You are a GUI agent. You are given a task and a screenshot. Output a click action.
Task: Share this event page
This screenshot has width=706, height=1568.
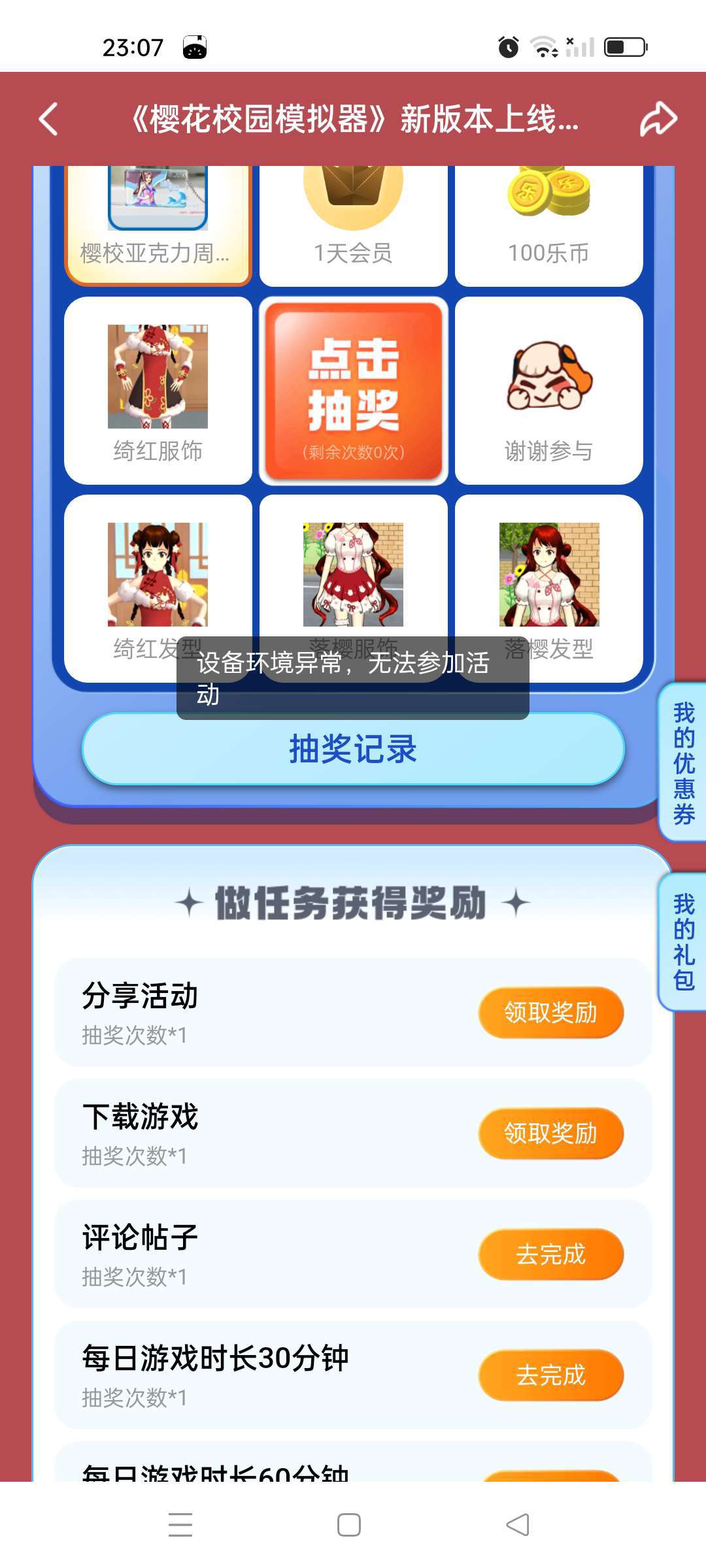(657, 119)
